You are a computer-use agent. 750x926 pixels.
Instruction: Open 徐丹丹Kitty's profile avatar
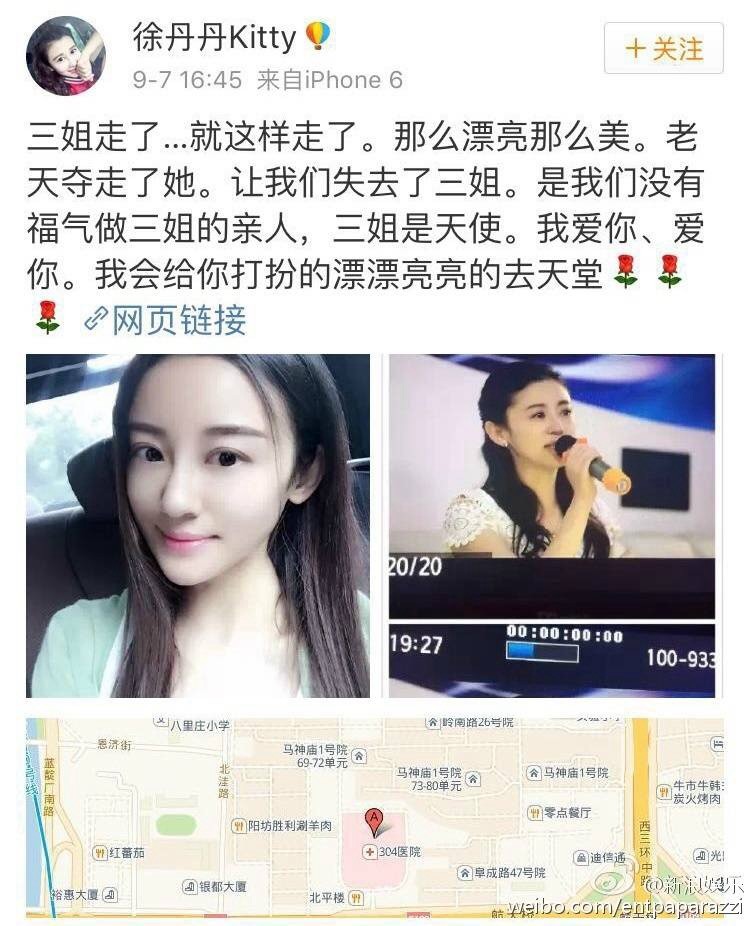tap(65, 55)
